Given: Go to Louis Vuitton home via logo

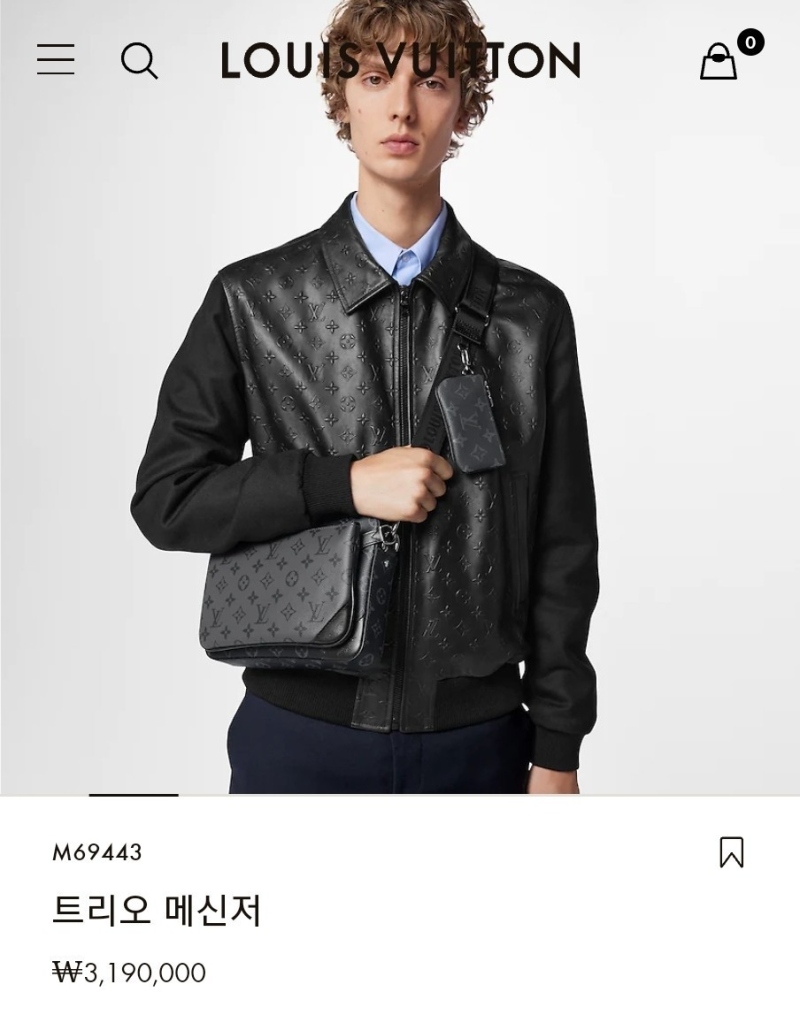Looking at the screenshot, I should pos(400,61).
